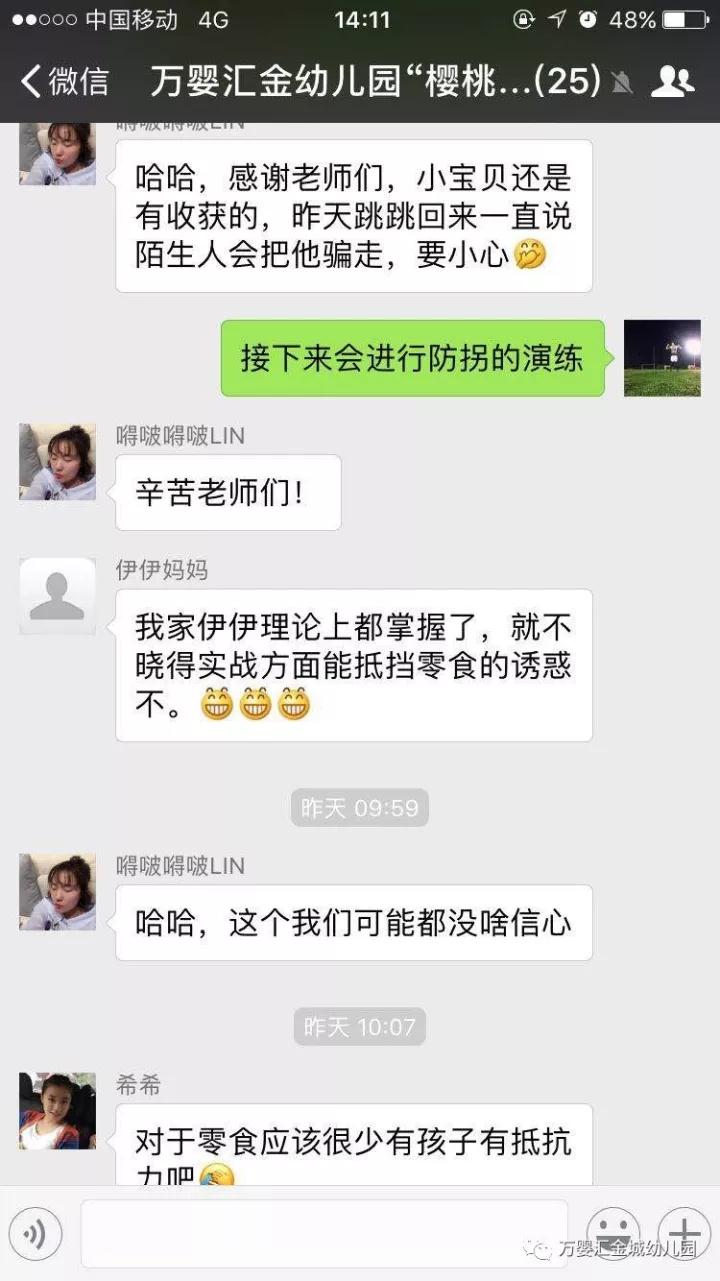Open your own avatar beside the green message
Screen dimensions: 720x1281
tap(662, 358)
